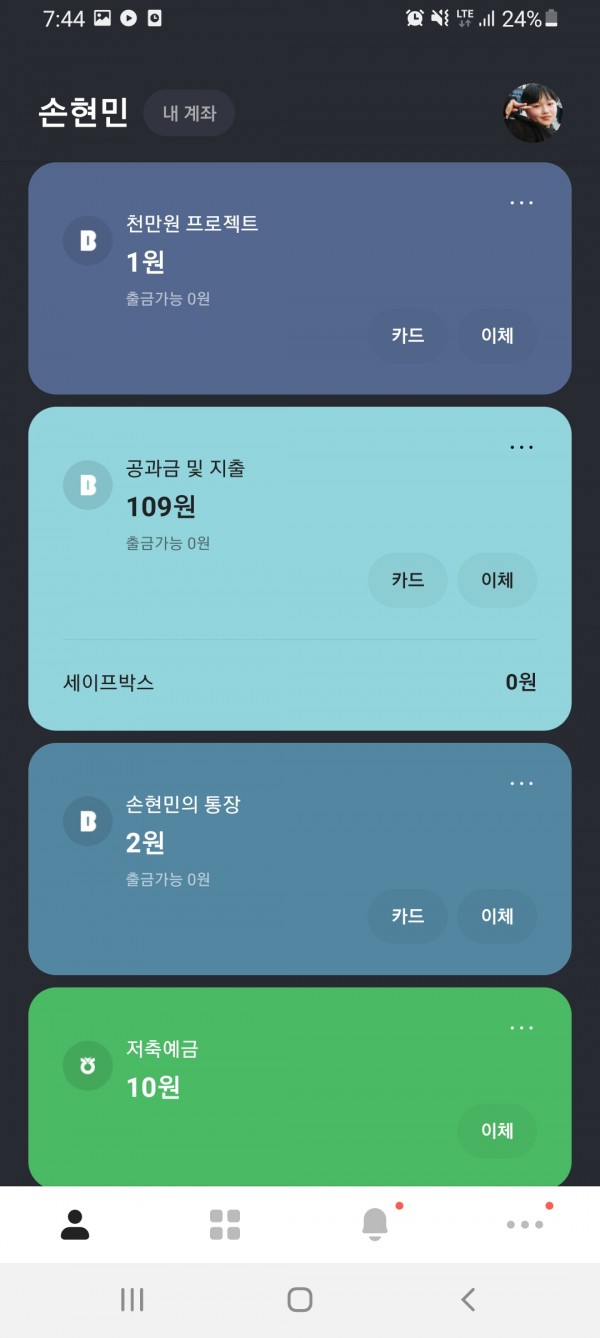Open the 세이프박스 row
Screen dimensions: 600x1338
300,682
